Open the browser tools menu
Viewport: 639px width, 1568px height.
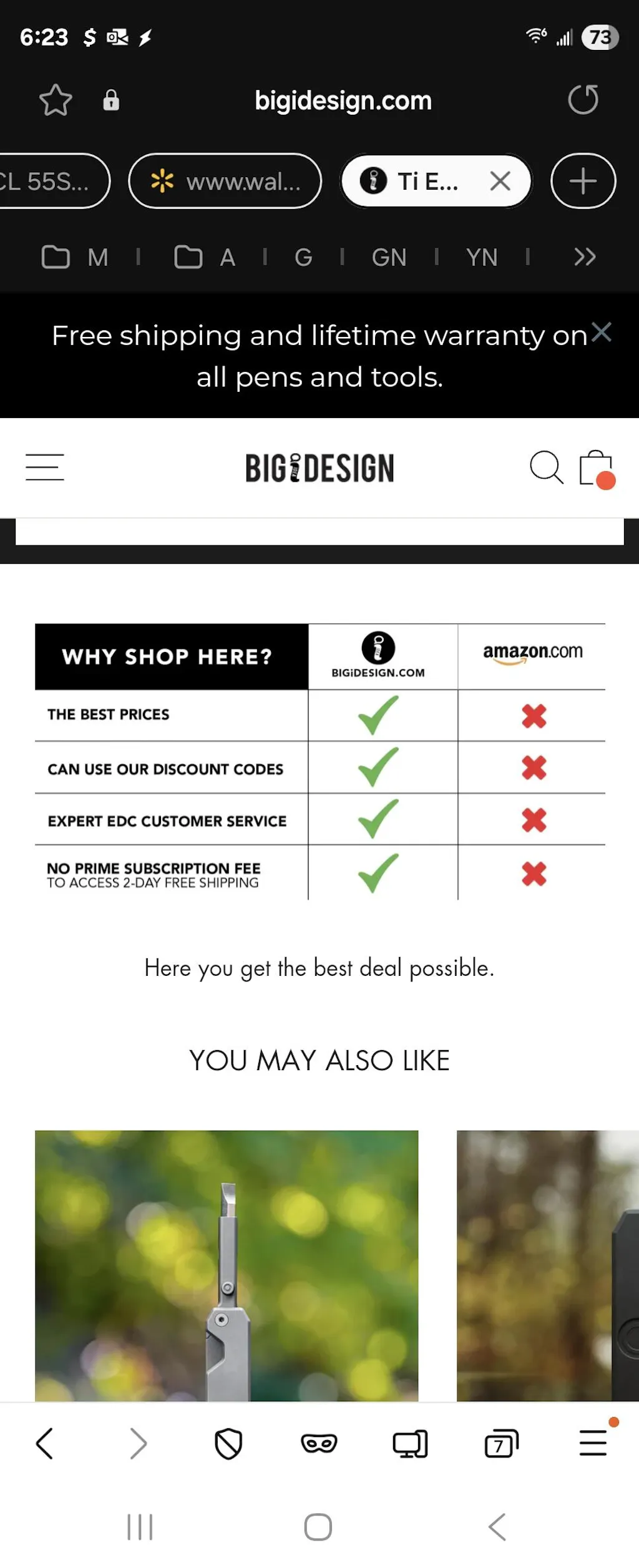[x=593, y=1443]
